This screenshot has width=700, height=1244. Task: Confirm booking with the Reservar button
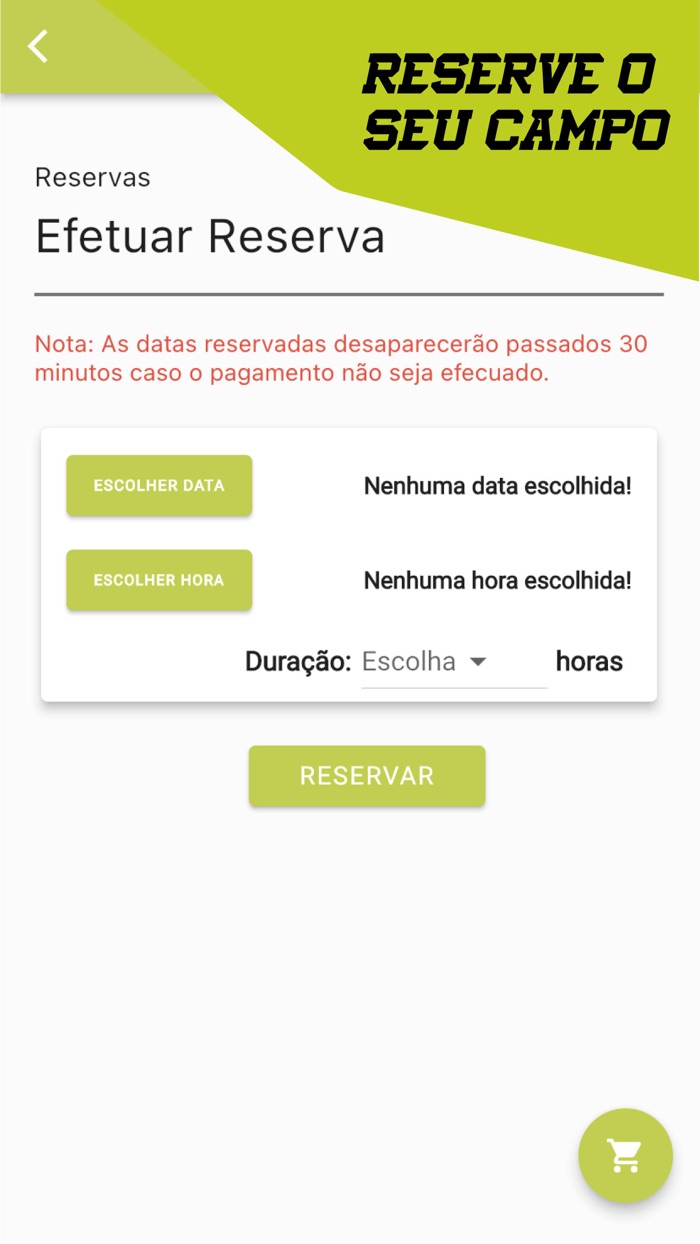point(367,776)
